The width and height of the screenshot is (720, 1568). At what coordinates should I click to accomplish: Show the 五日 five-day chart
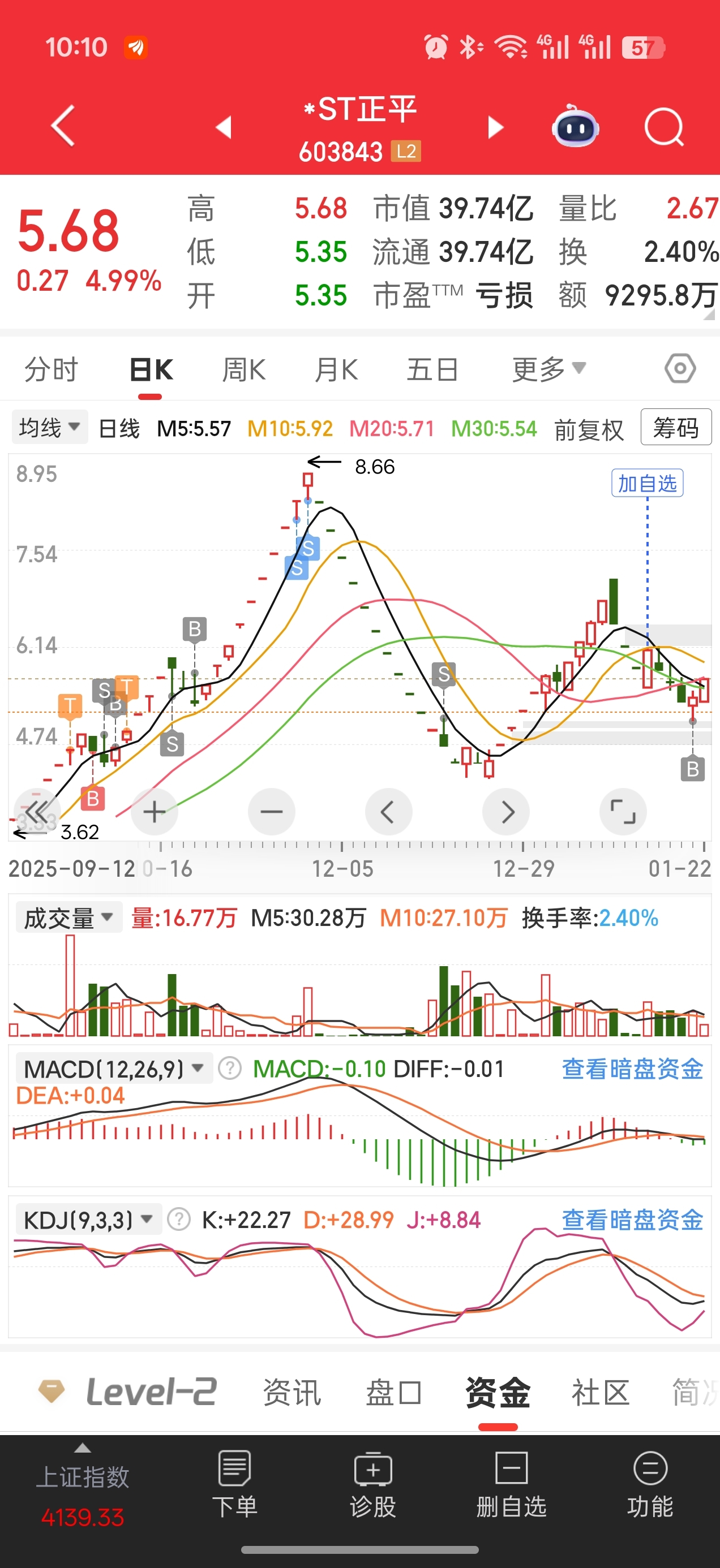432,369
